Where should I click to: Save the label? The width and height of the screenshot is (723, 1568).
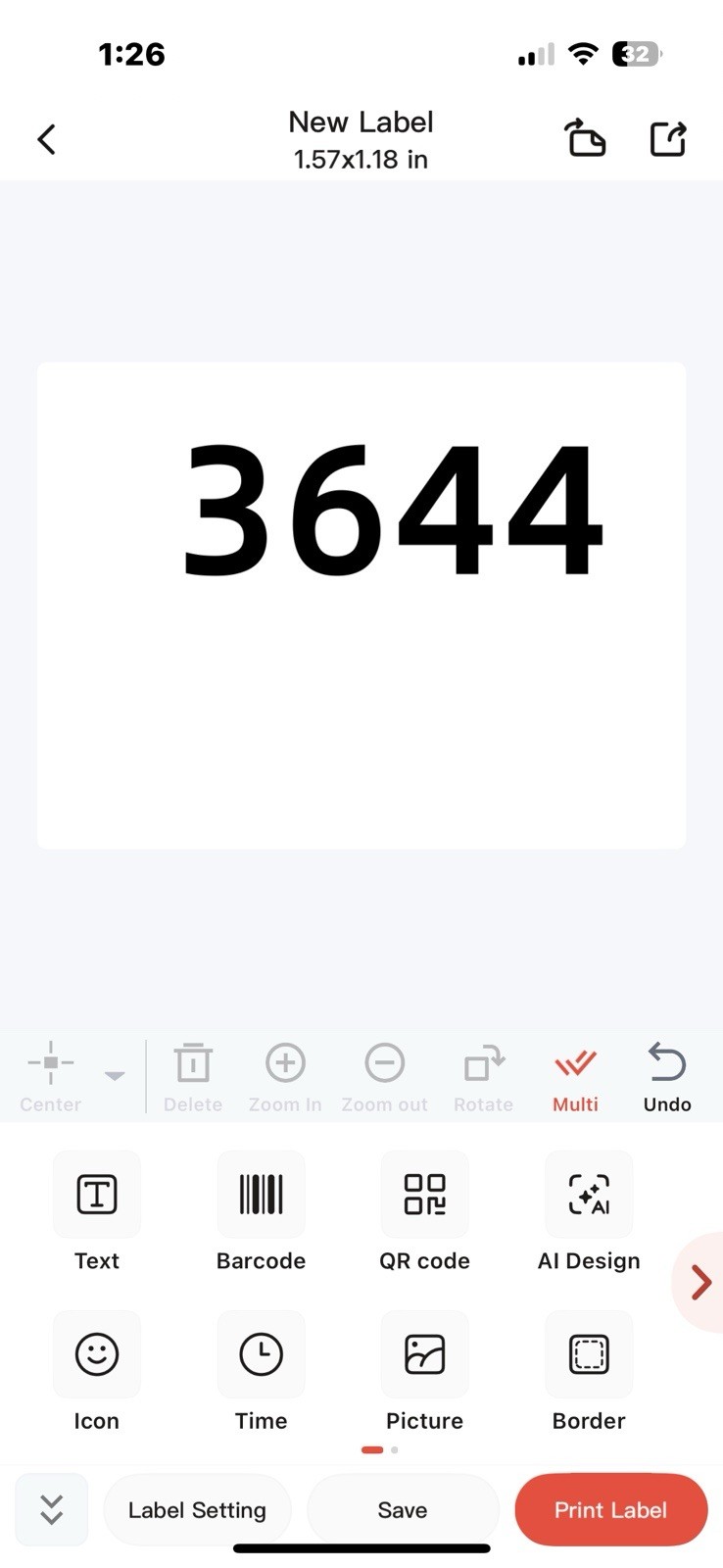coord(403,1509)
